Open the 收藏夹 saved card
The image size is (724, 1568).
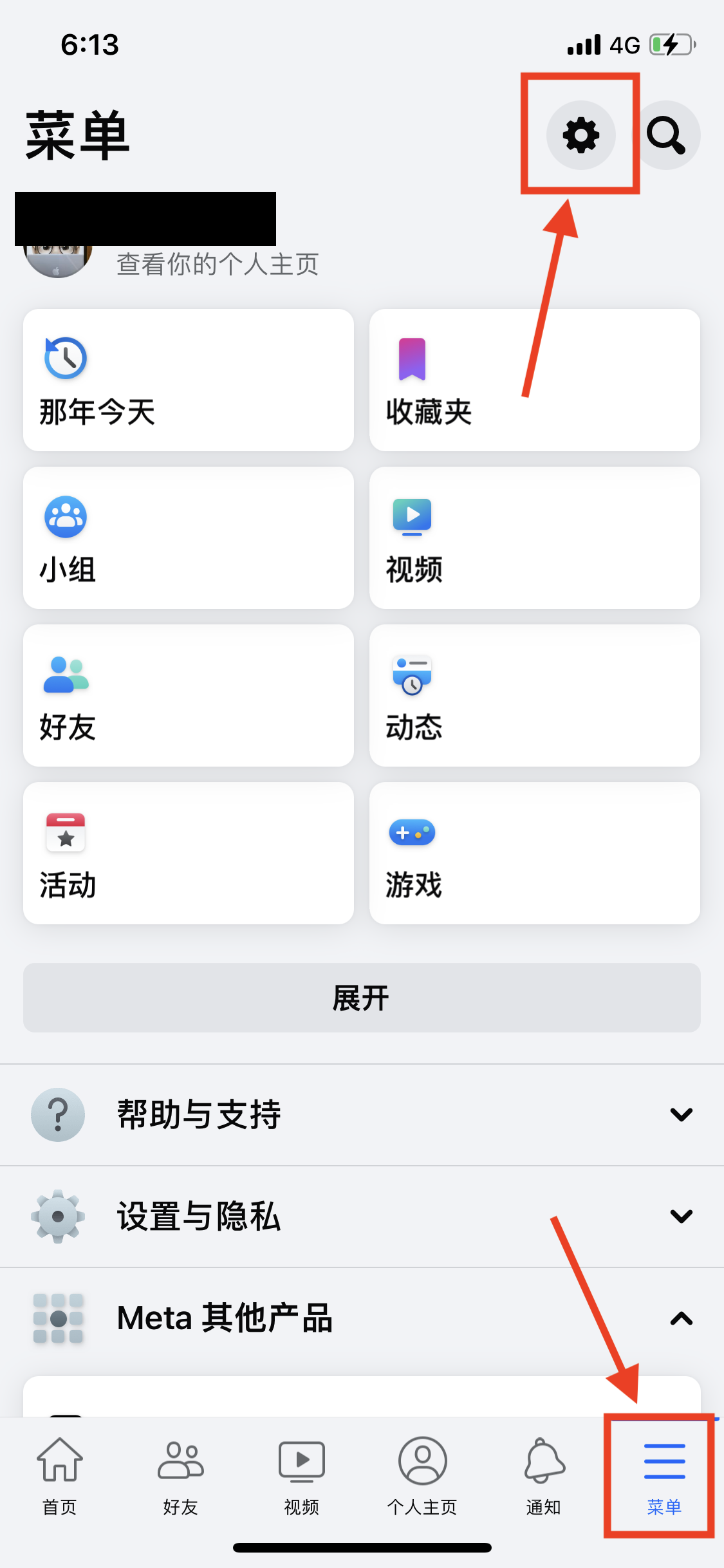point(534,380)
